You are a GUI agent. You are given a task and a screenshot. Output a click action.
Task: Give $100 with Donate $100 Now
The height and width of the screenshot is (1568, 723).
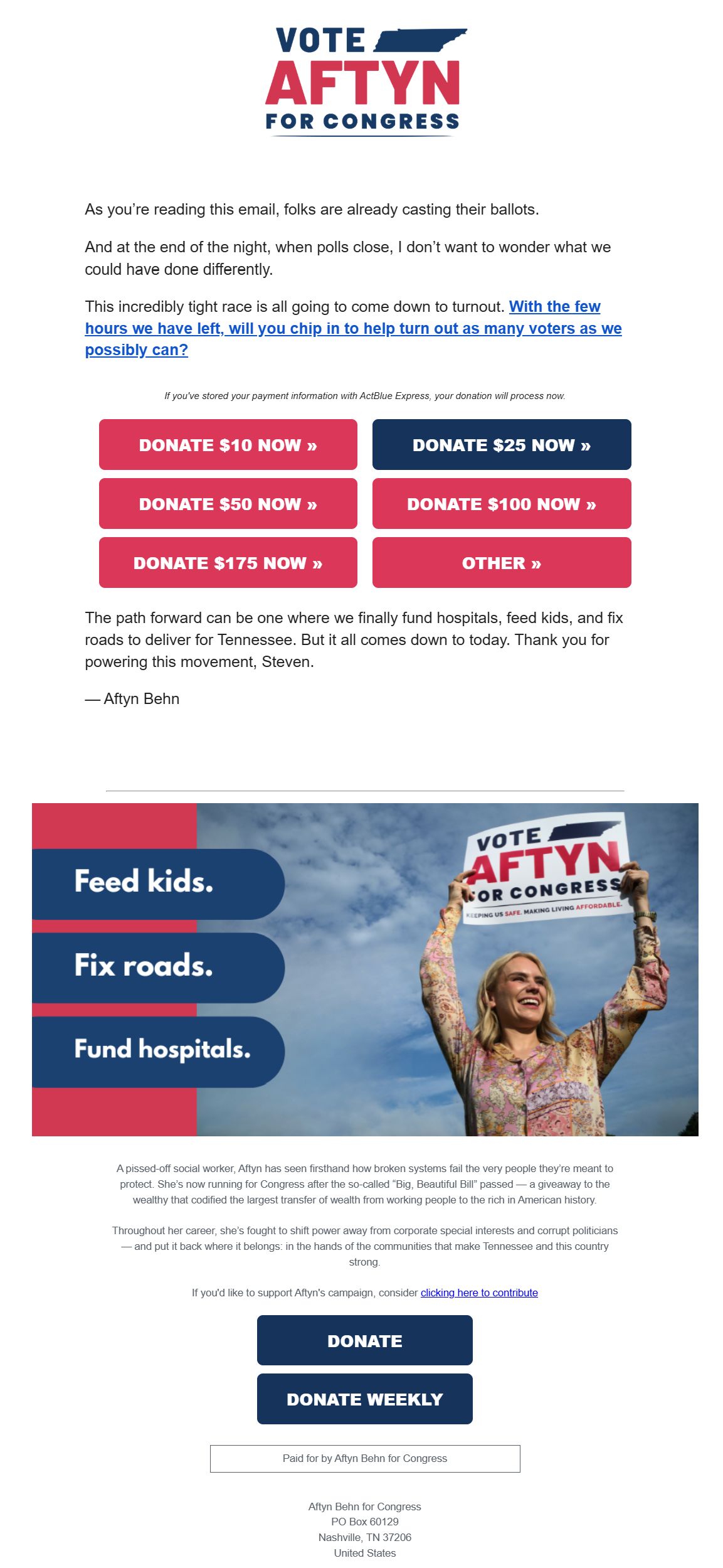coord(501,503)
